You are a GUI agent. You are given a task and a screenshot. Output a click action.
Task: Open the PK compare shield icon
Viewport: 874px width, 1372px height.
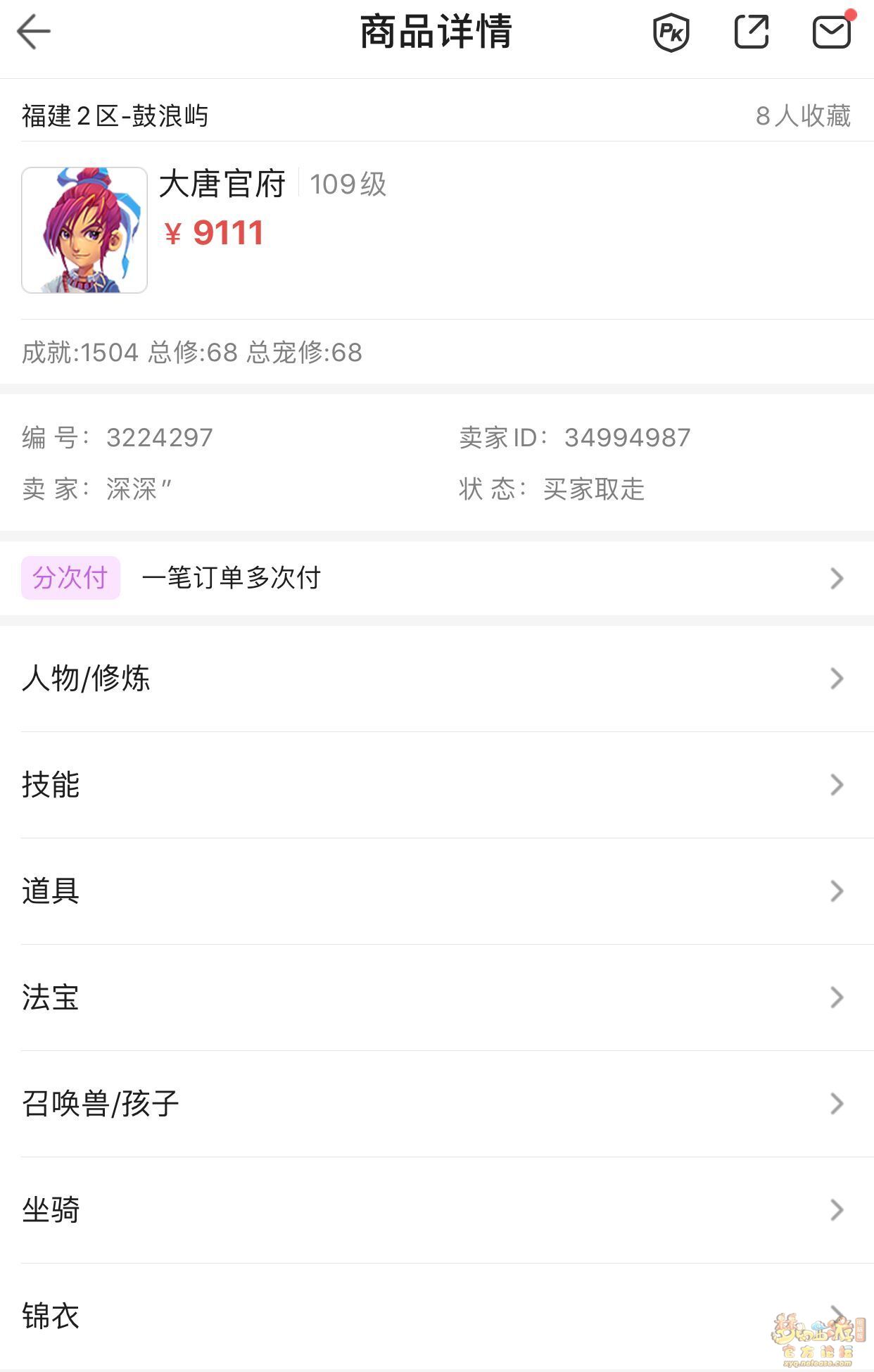tap(671, 33)
